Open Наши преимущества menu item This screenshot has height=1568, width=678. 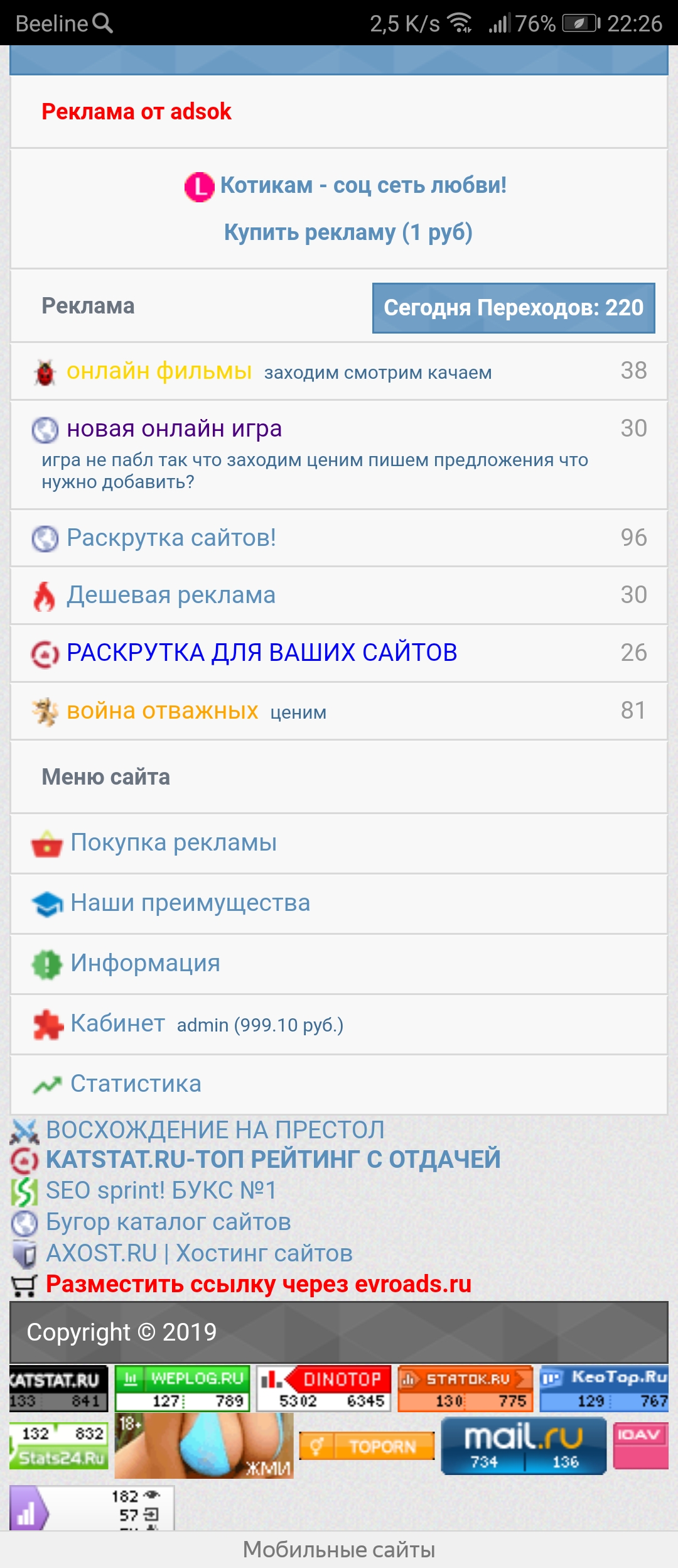[190, 903]
